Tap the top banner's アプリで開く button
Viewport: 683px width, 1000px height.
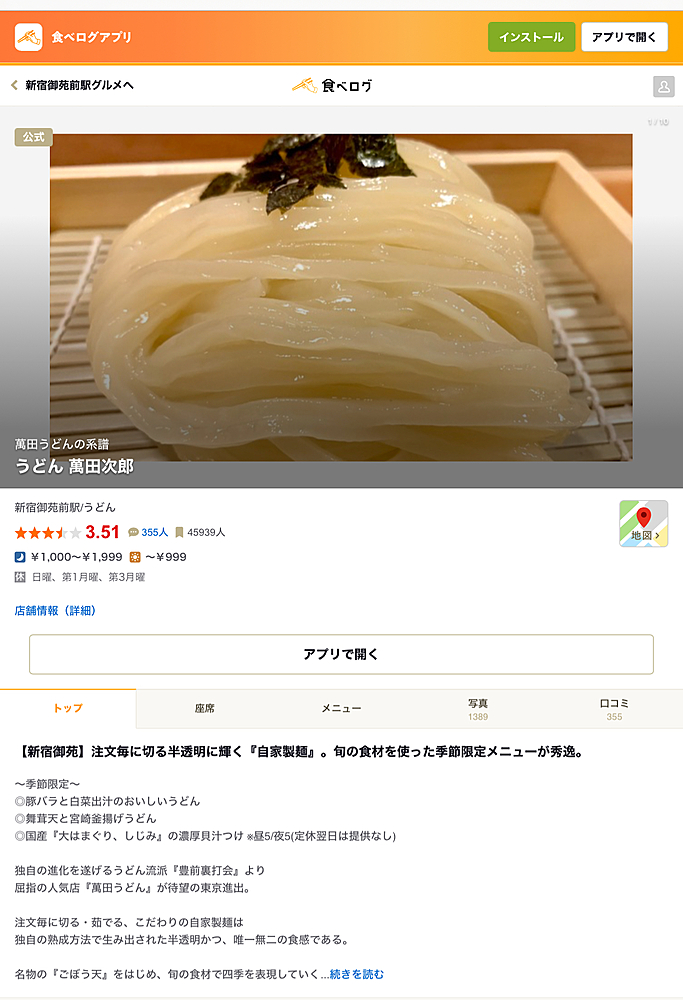click(x=624, y=37)
